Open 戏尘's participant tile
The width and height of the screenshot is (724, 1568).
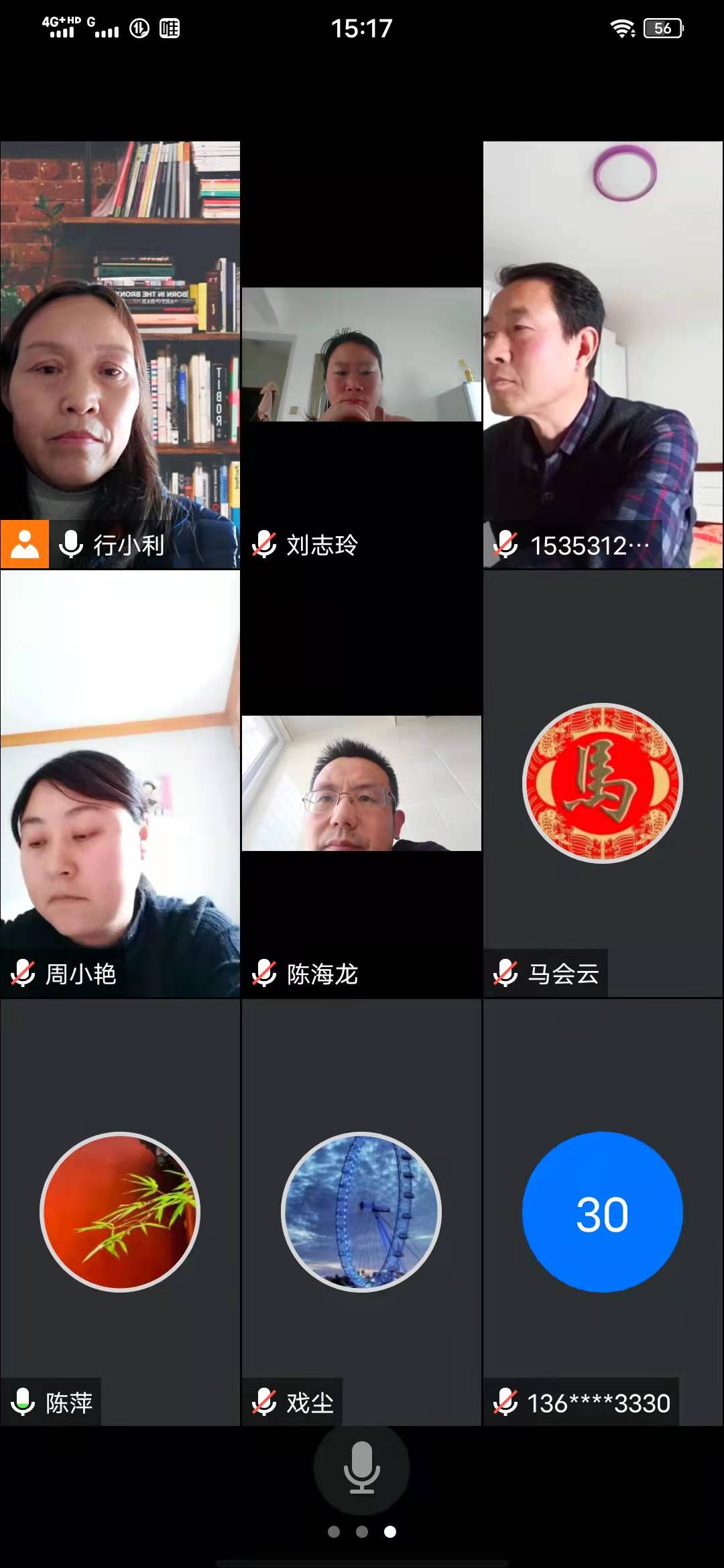(x=361, y=1212)
